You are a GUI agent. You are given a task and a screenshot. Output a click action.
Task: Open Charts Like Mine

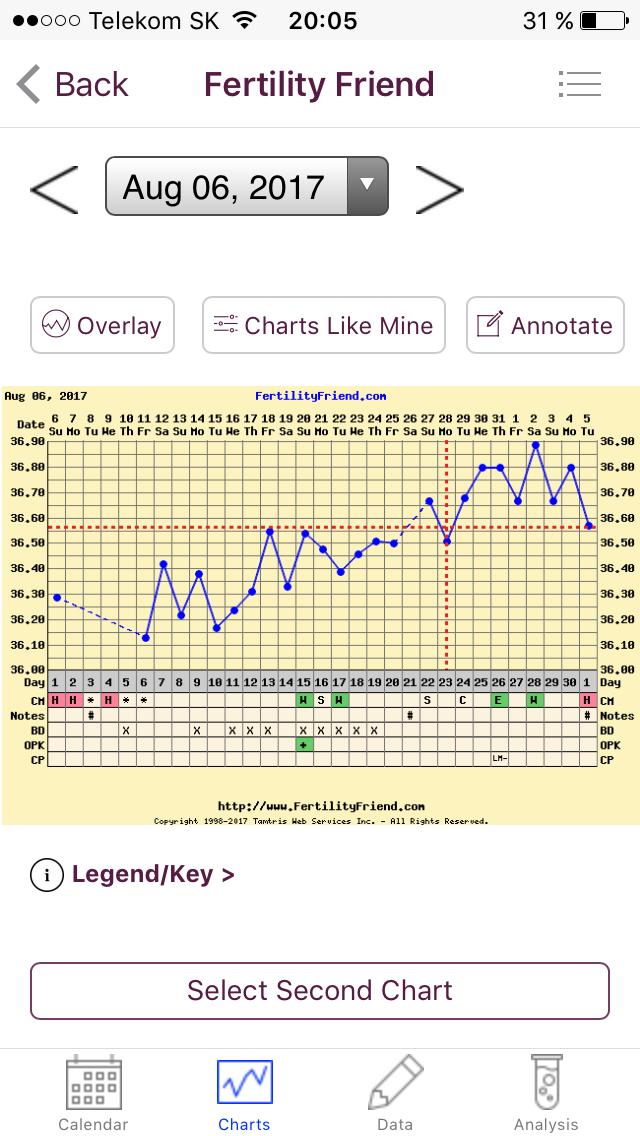[324, 325]
